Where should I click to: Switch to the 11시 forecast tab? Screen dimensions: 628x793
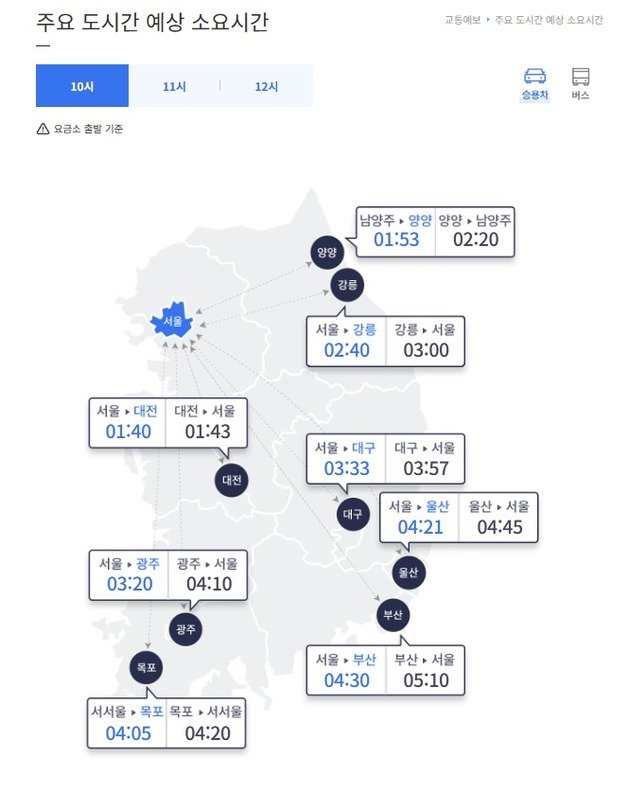pos(174,86)
